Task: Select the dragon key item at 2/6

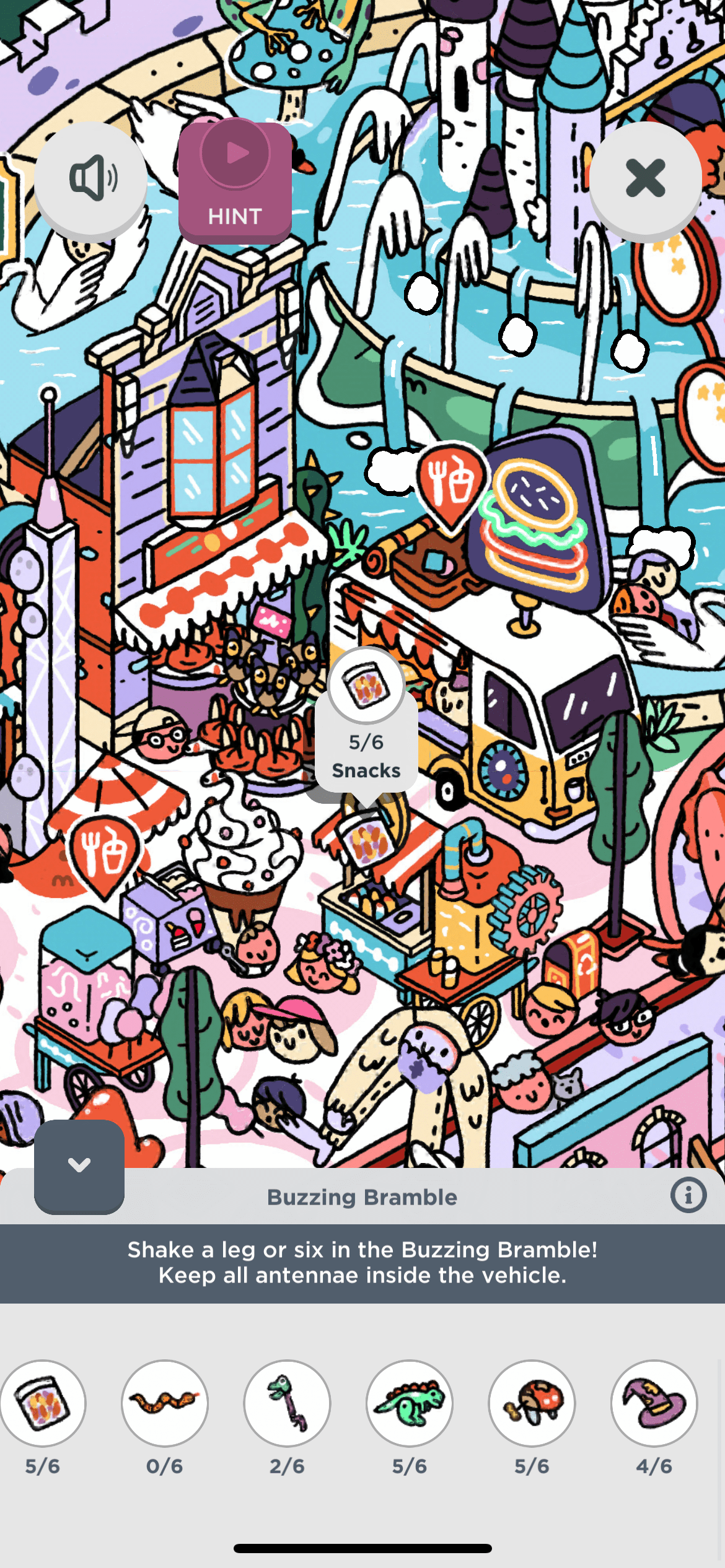Action: pyautogui.click(x=287, y=1403)
